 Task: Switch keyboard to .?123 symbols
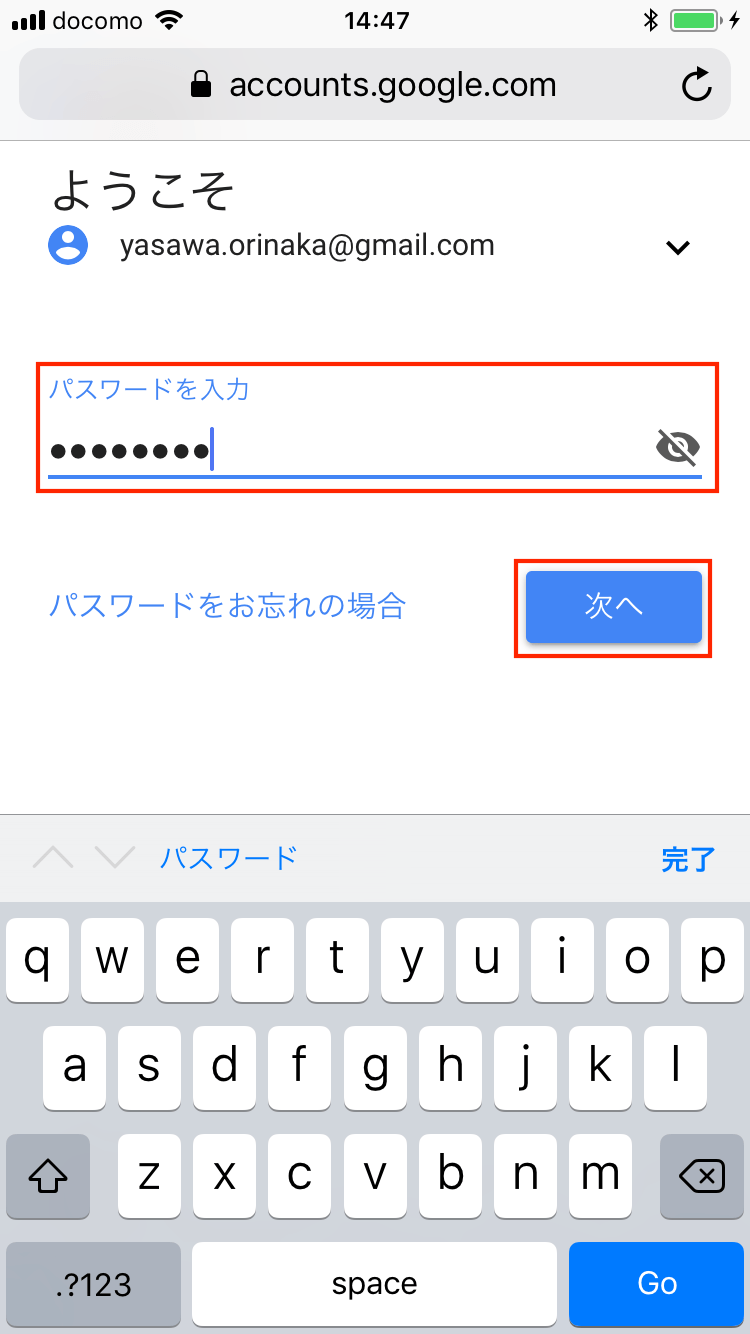tap(94, 1284)
